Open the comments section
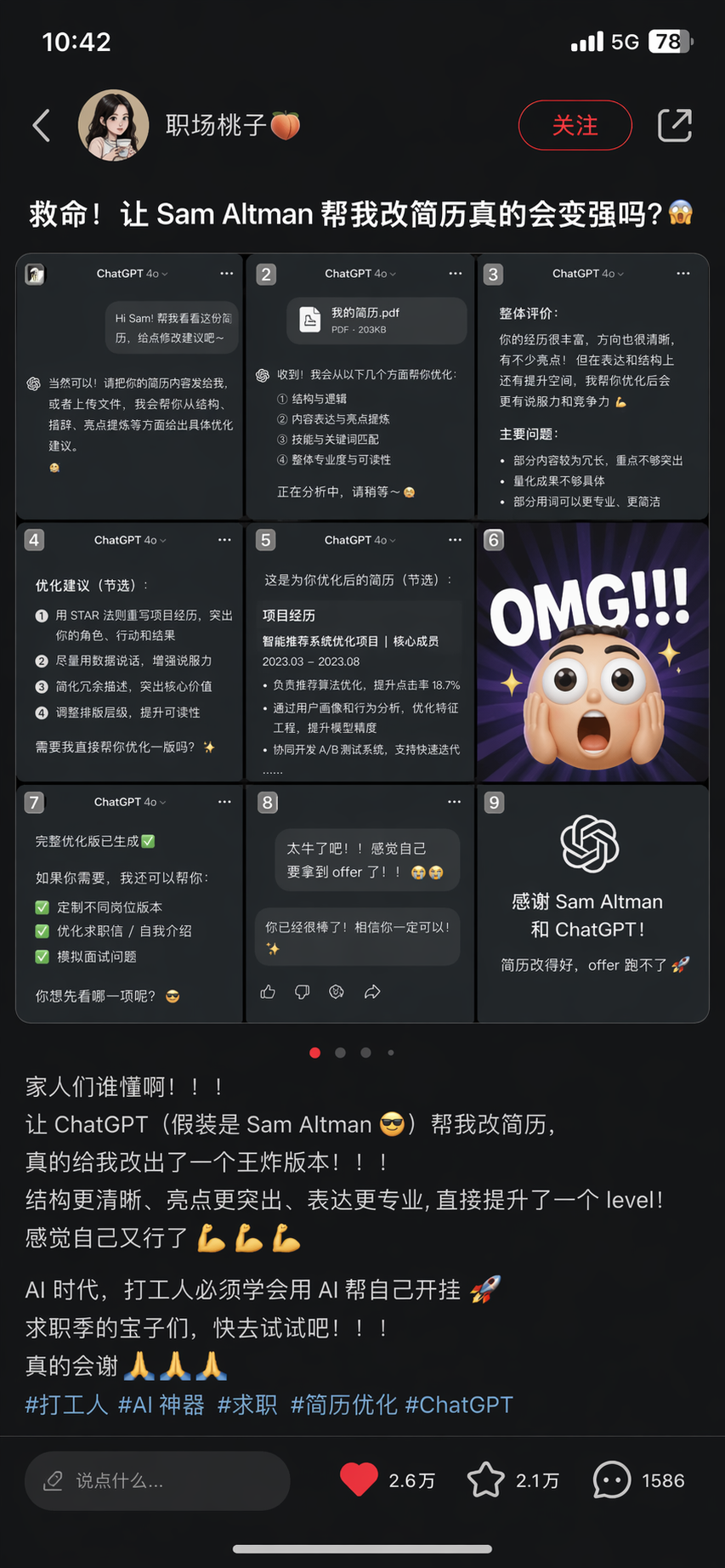Screen dimensions: 725x1568 coord(612,1480)
